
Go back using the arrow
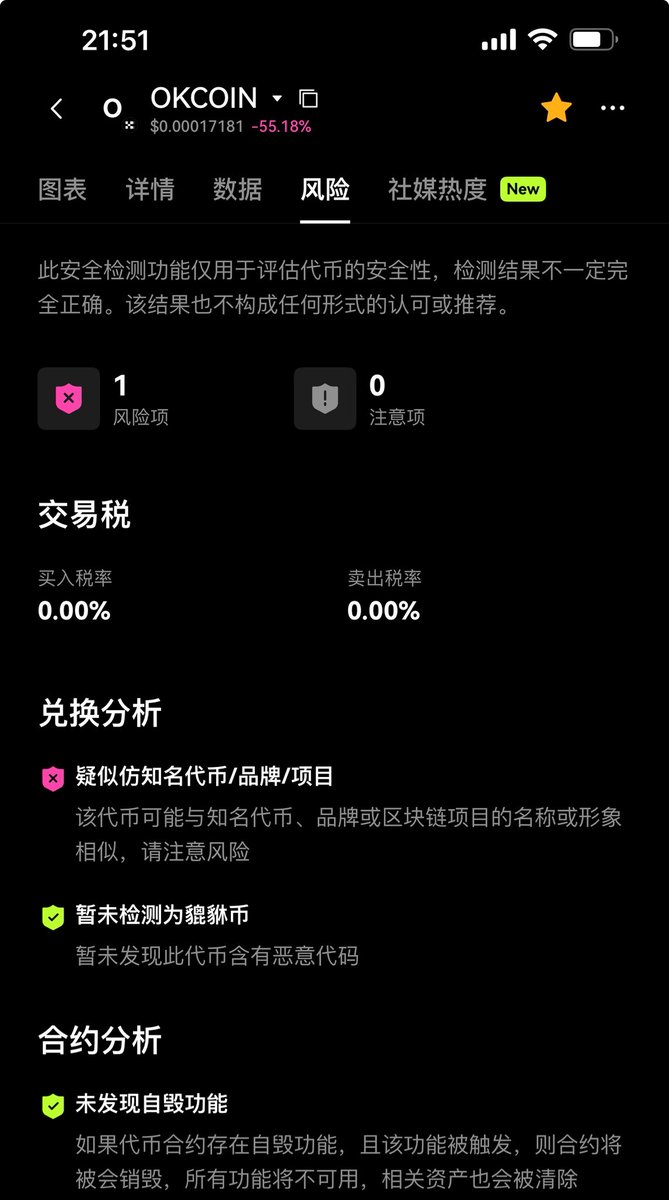(57, 109)
